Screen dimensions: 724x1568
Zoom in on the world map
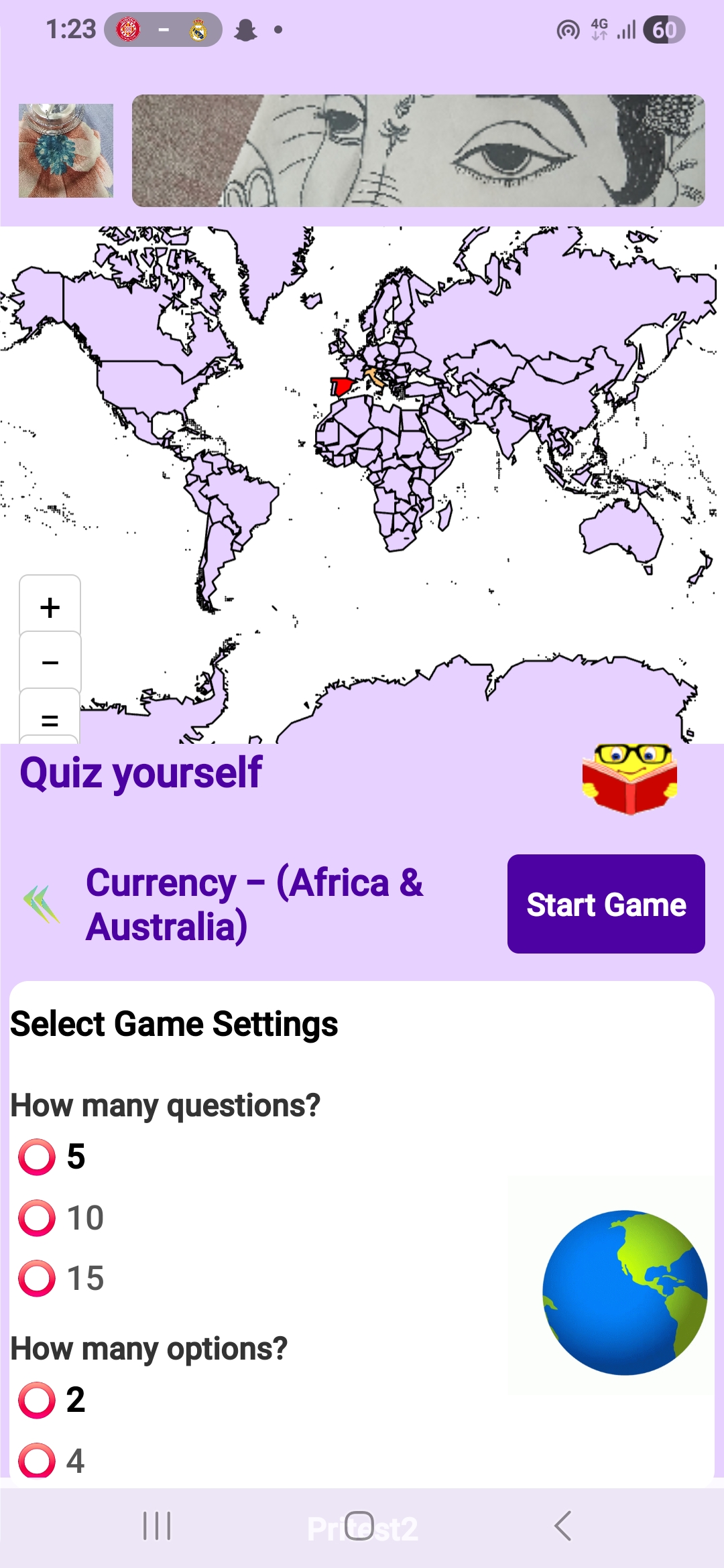pyautogui.click(x=50, y=607)
